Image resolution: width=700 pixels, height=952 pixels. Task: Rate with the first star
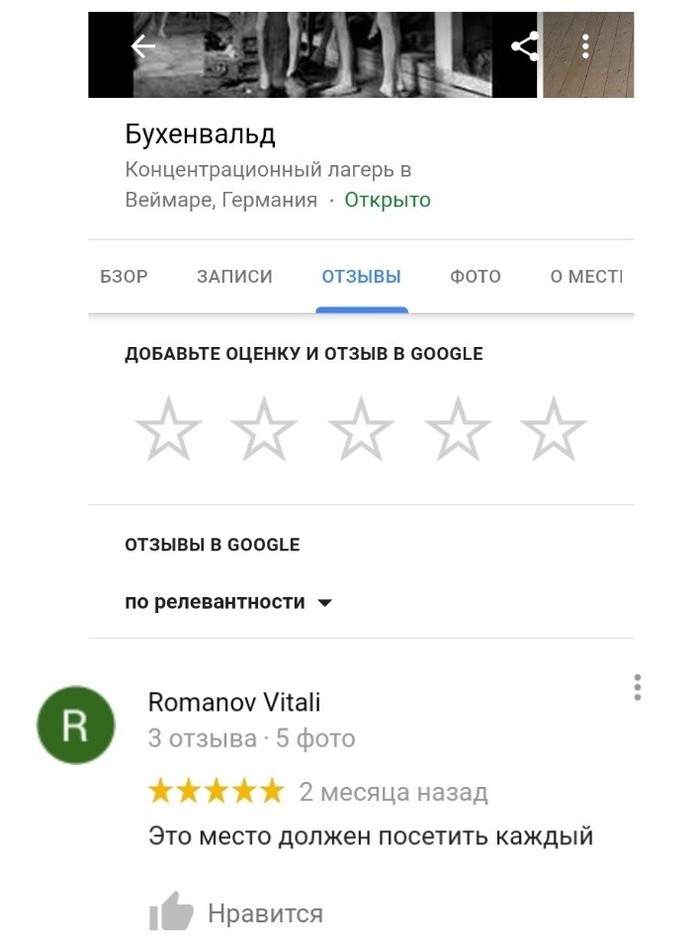(x=168, y=428)
